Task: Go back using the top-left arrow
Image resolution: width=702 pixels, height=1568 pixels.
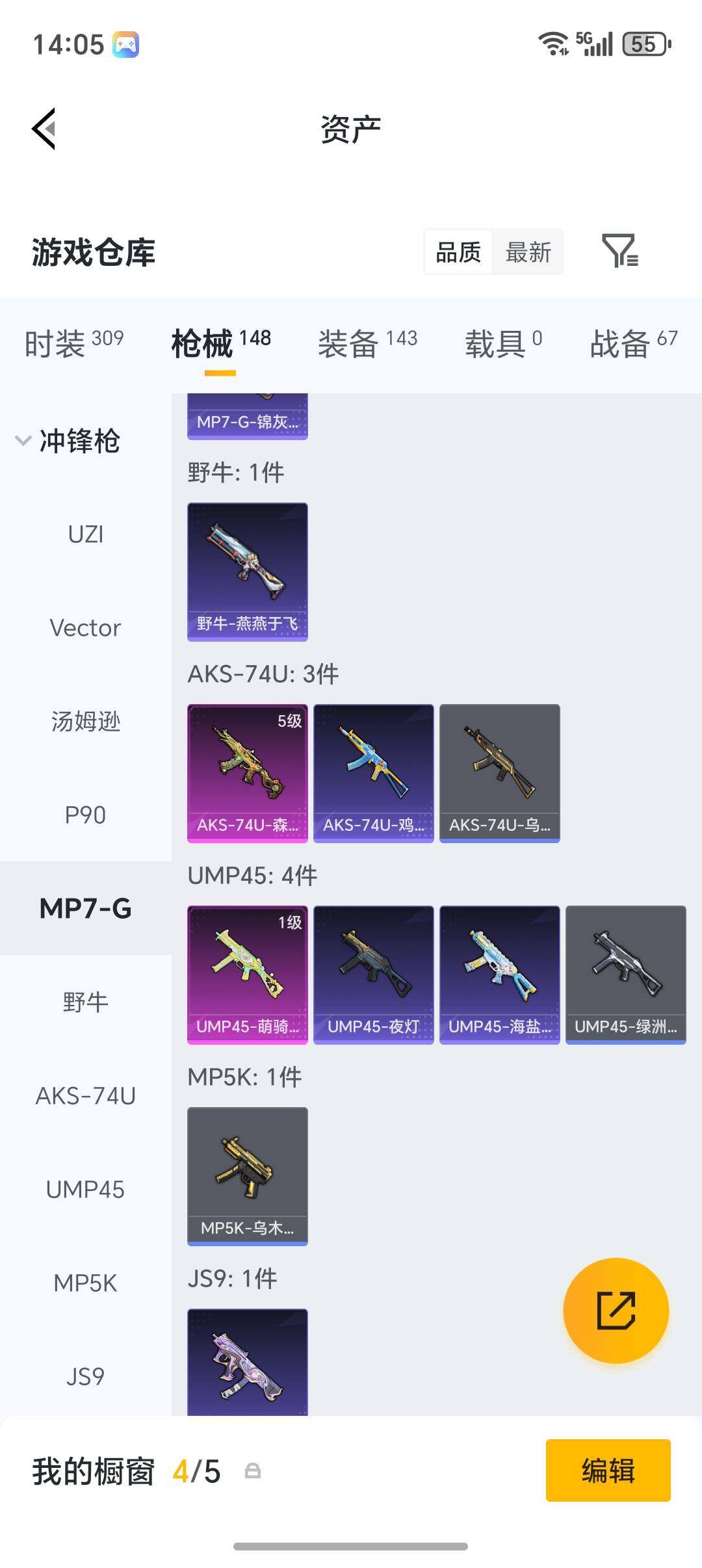Action: (44, 129)
